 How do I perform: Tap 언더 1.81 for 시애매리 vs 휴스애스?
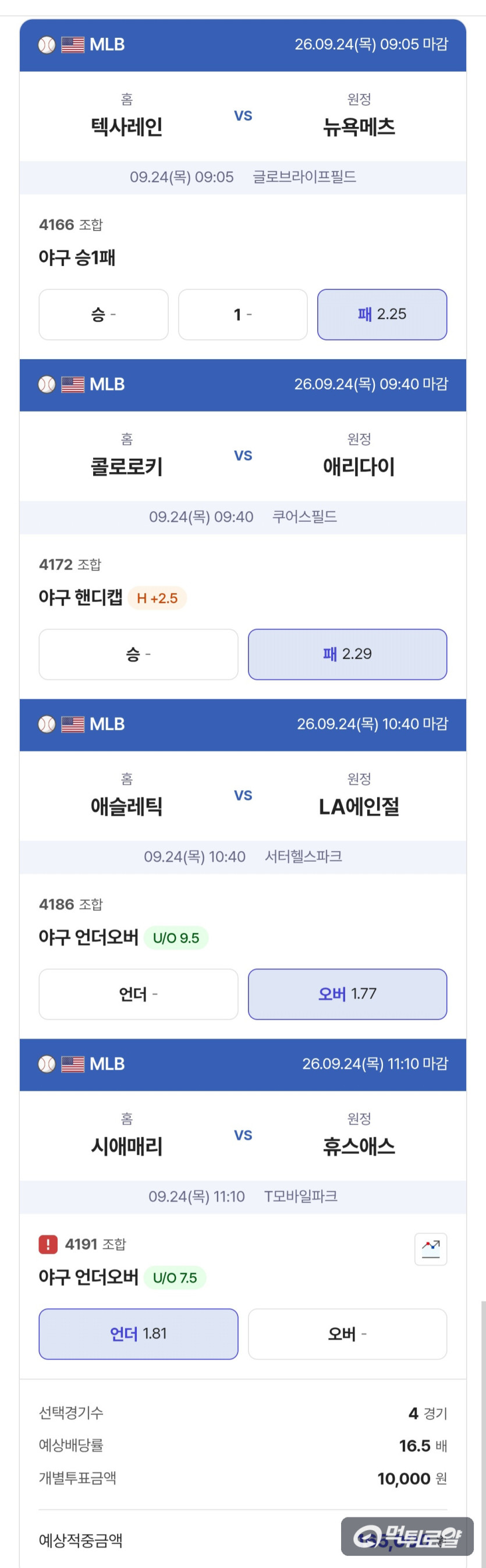pyautogui.click(x=138, y=1333)
